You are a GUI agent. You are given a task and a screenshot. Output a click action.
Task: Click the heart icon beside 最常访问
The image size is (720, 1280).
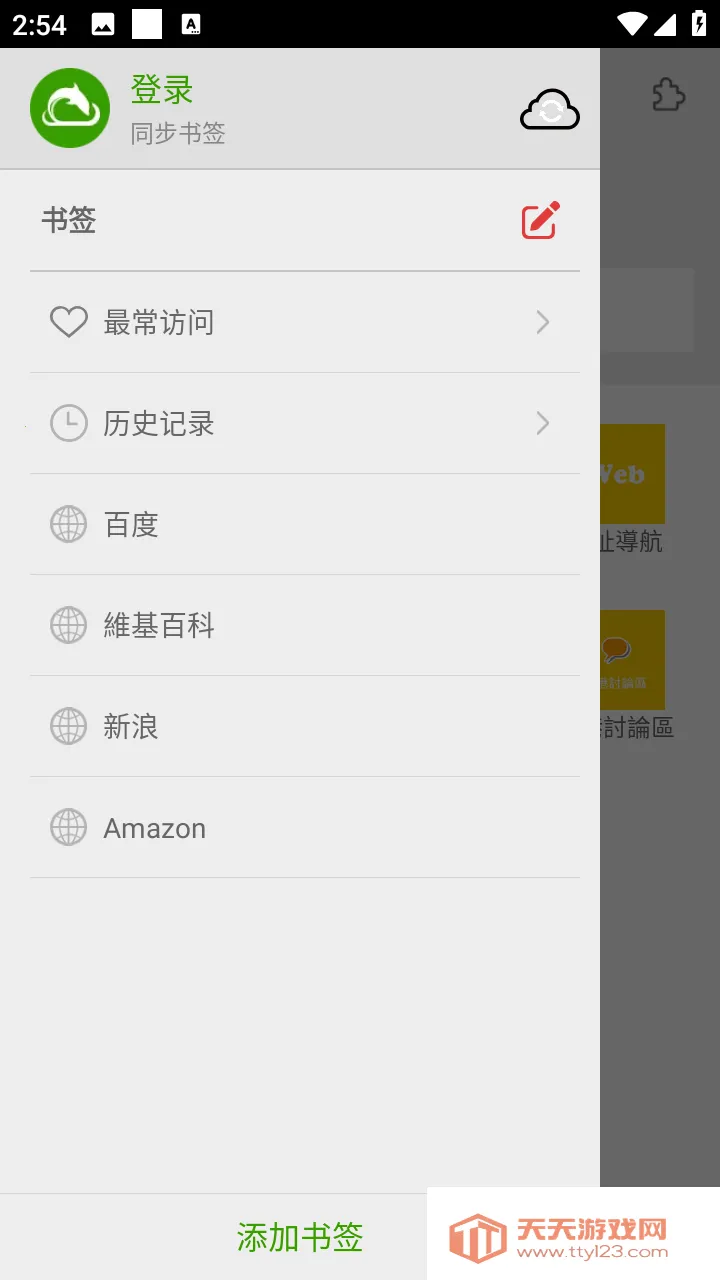point(68,322)
